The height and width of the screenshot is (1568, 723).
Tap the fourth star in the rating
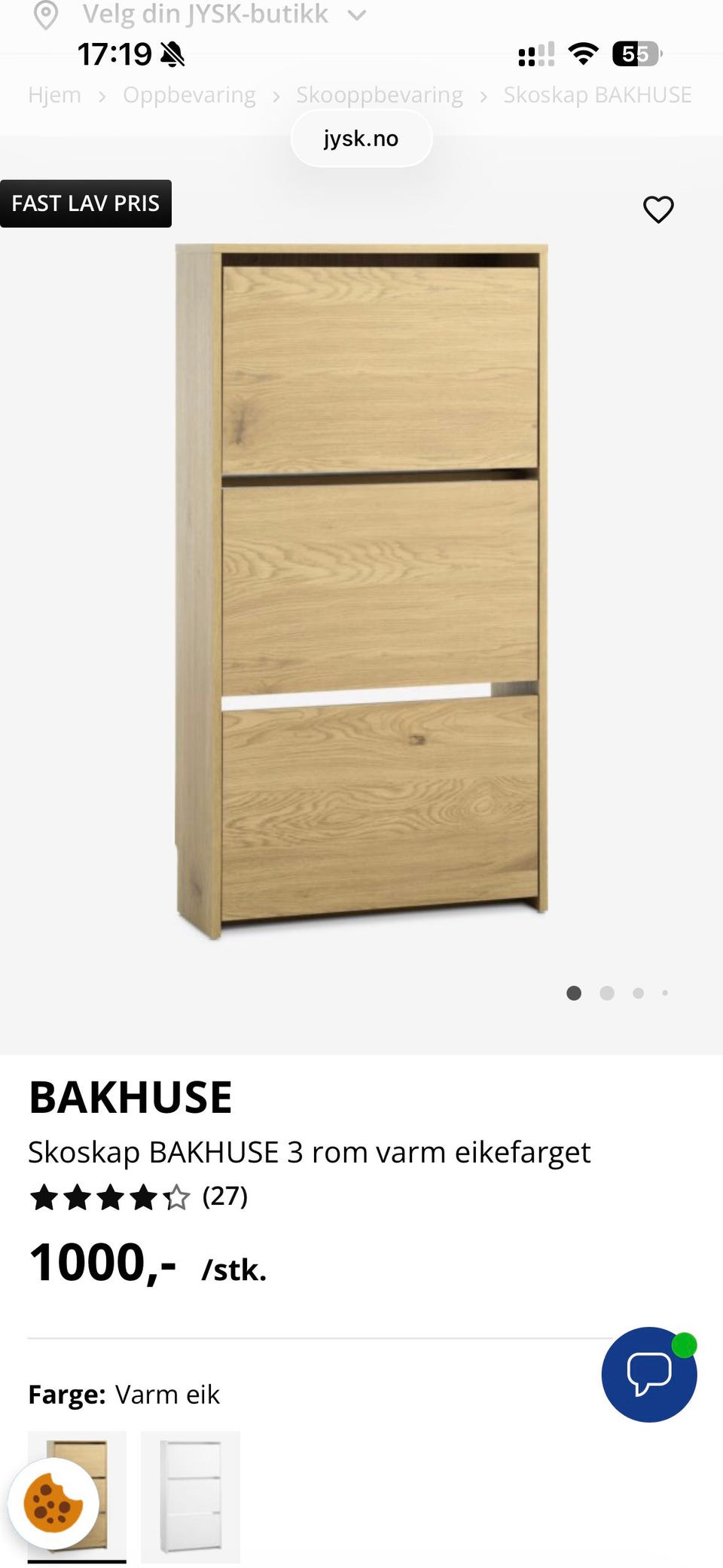pyautogui.click(x=142, y=1195)
